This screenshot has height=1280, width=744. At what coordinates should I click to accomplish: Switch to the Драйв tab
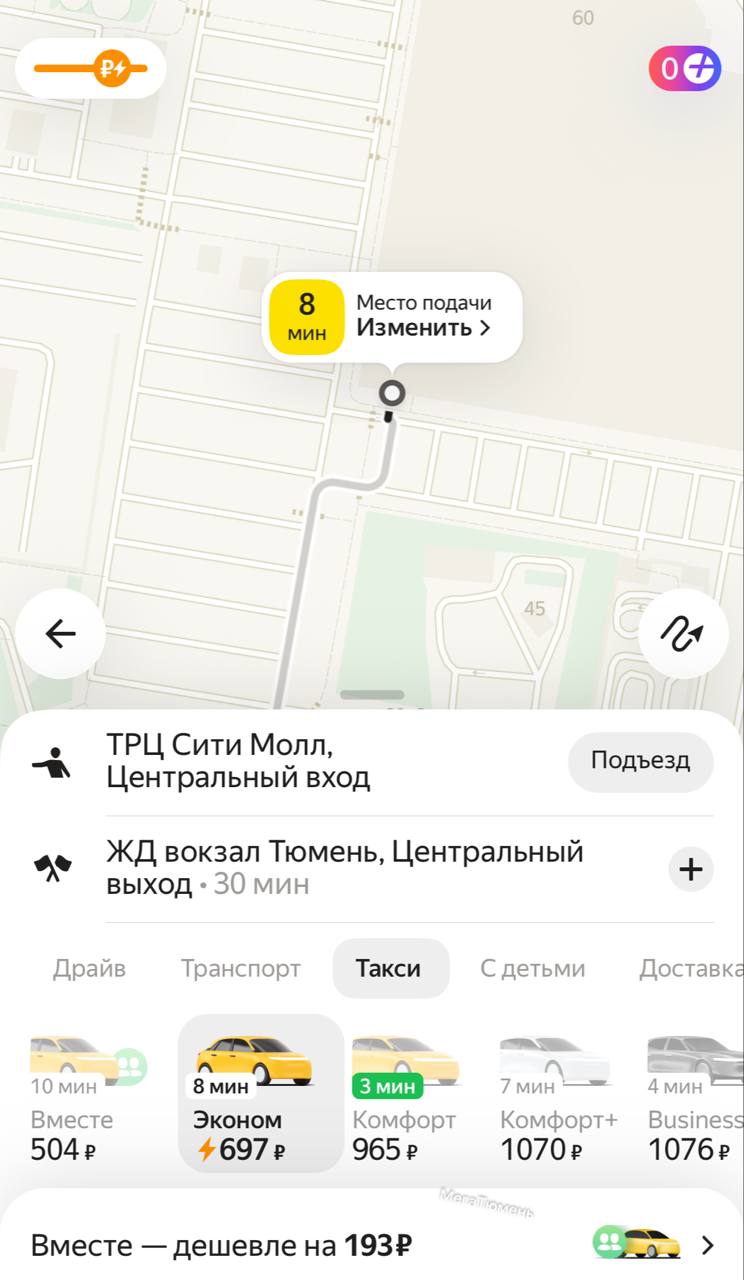pyautogui.click(x=89, y=968)
